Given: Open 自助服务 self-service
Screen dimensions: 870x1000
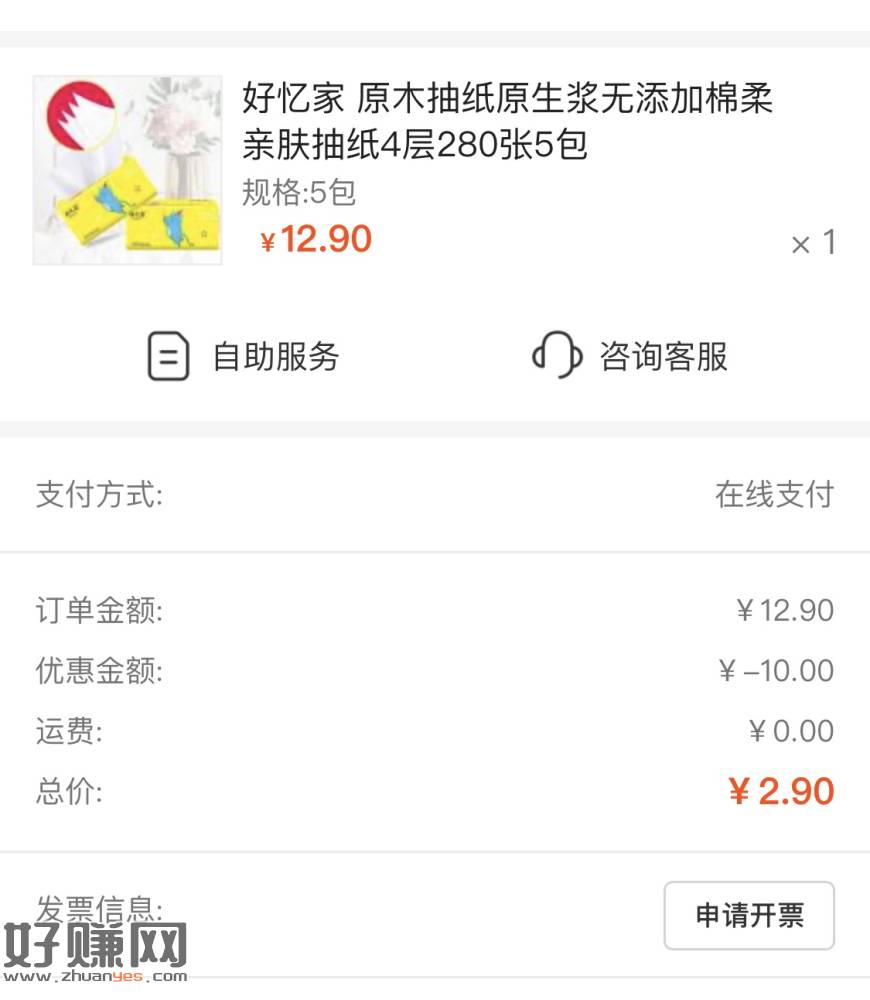Looking at the screenshot, I should click(244, 357).
